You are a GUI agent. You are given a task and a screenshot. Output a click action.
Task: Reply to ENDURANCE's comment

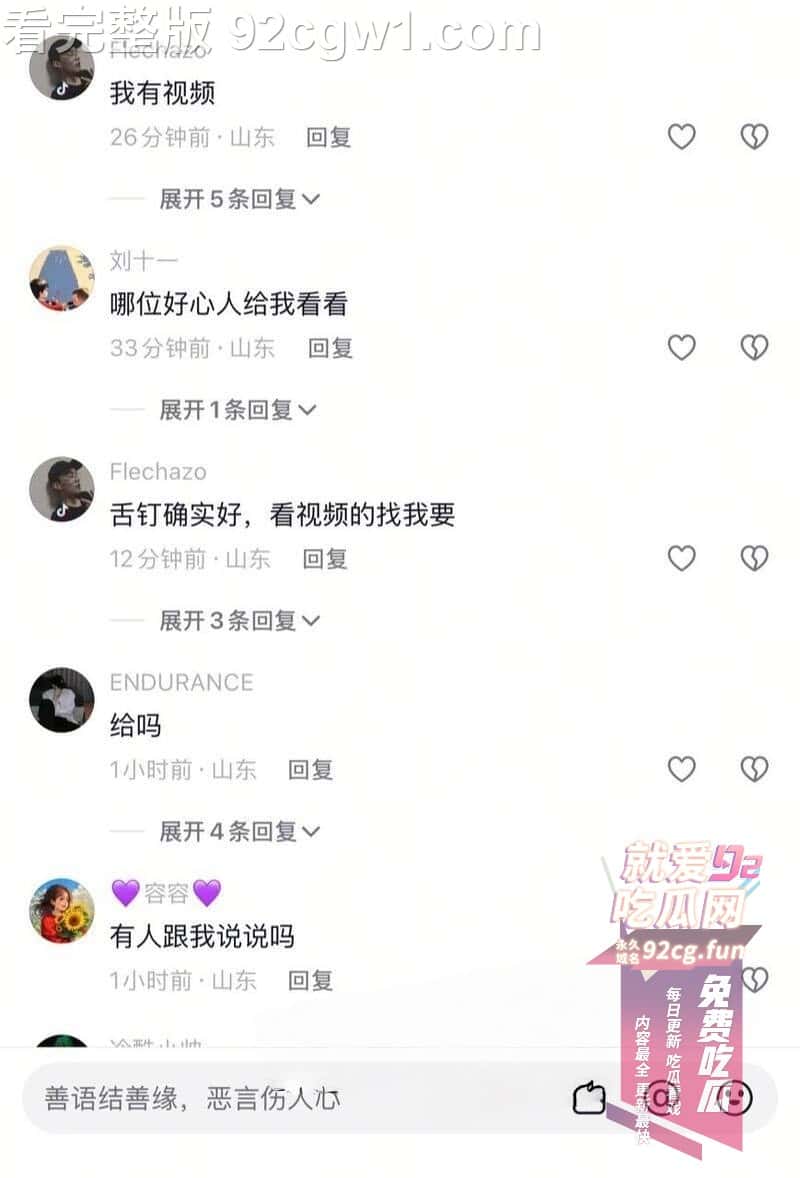[x=310, y=770]
